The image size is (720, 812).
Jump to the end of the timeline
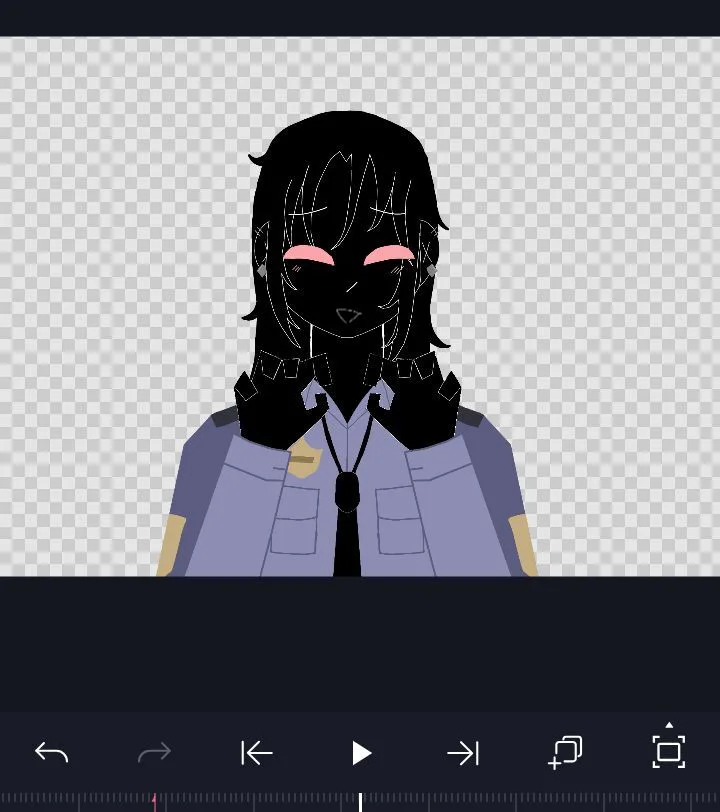[463, 752]
